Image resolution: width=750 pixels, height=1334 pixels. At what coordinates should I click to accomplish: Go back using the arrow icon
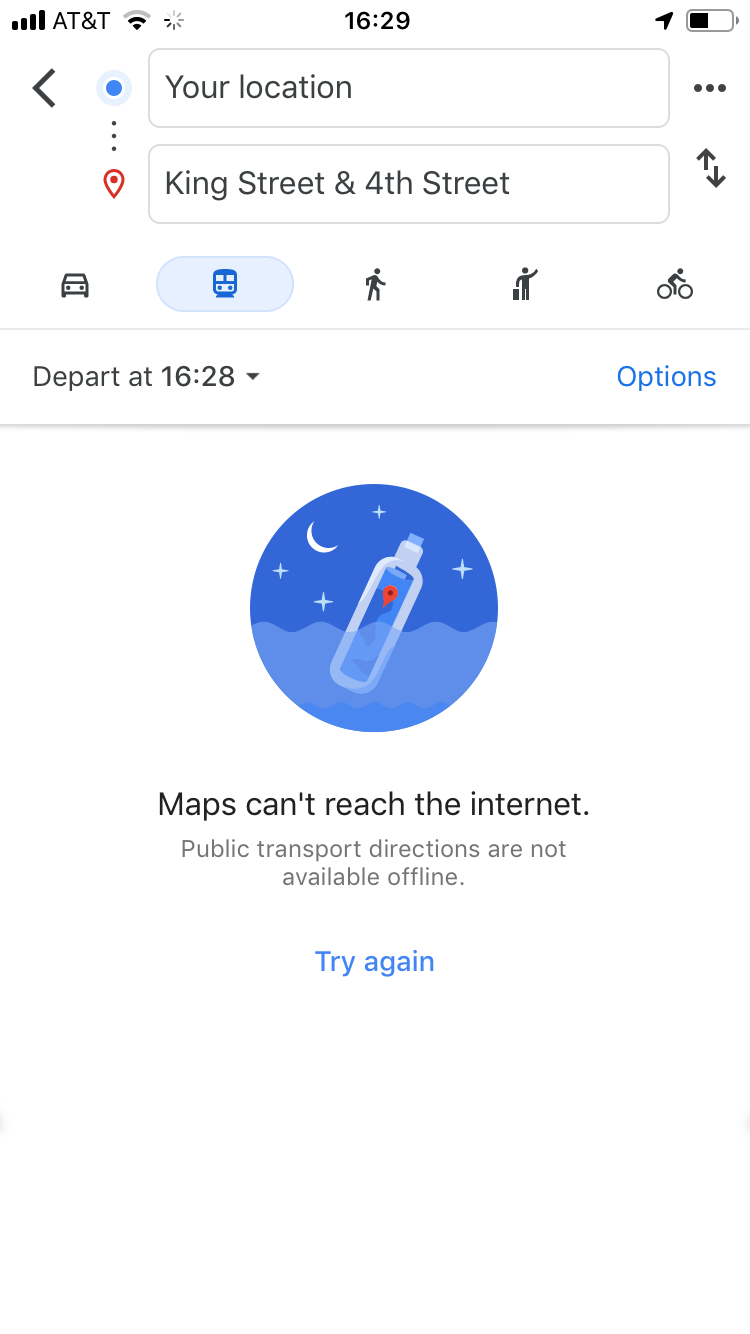45,88
